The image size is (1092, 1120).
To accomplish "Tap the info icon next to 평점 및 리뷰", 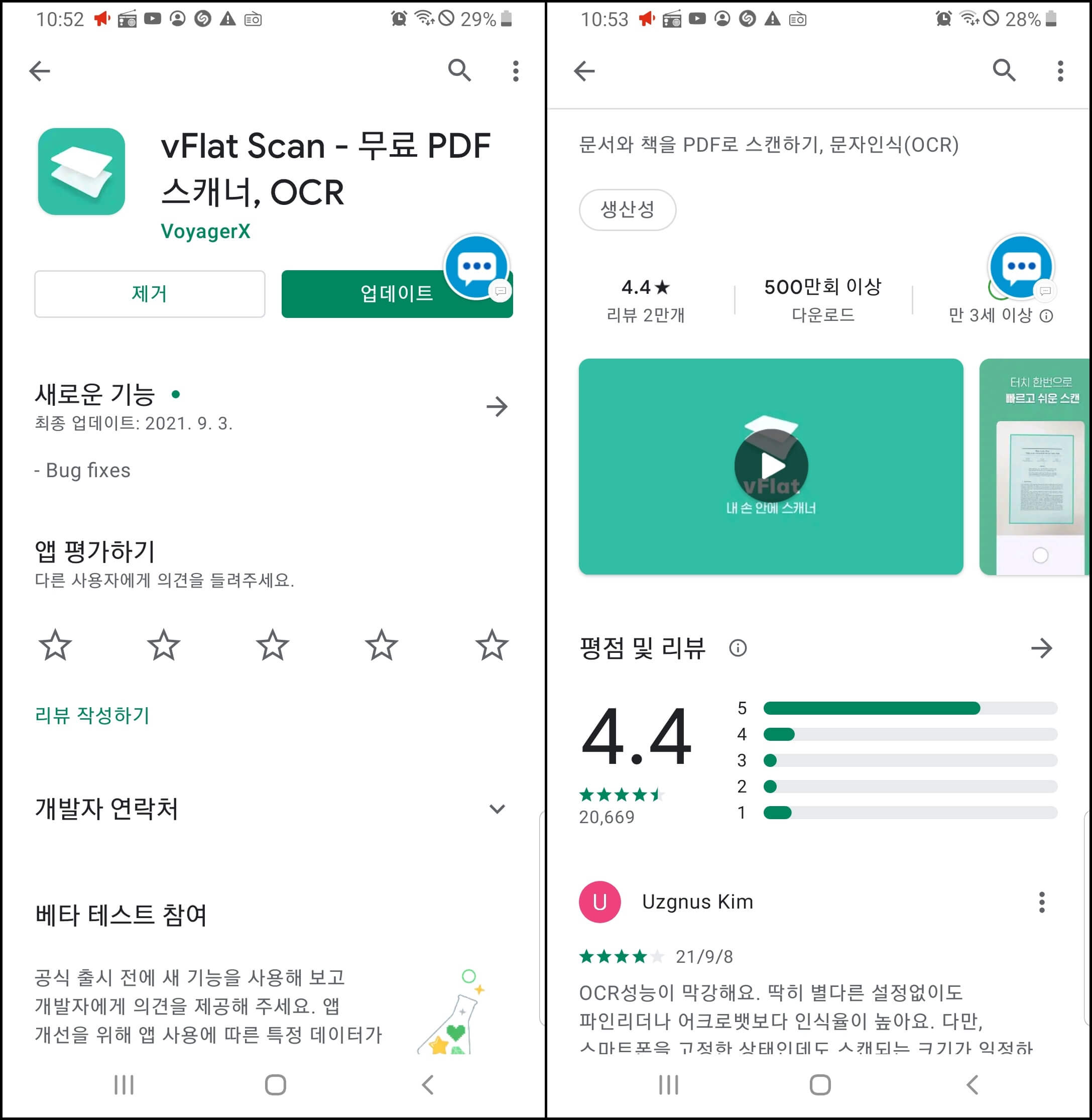I will (738, 648).
